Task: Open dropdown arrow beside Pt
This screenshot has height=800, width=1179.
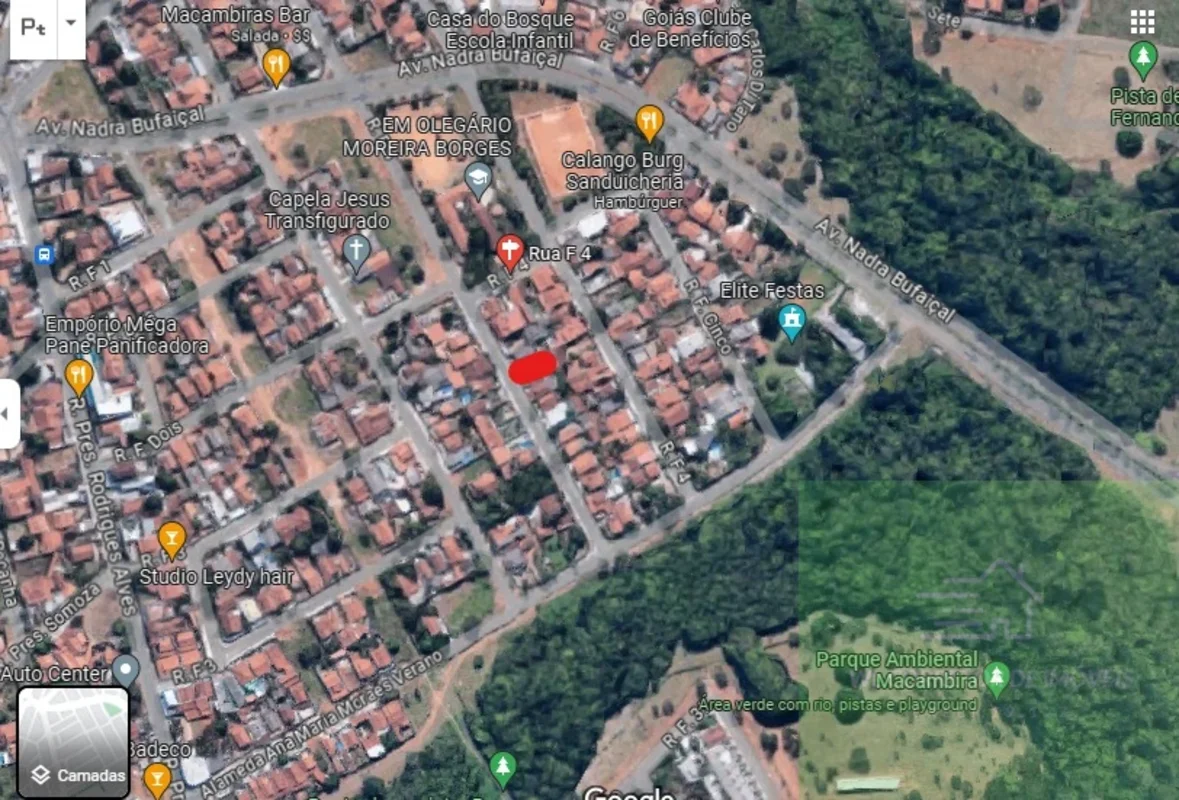Action: point(70,23)
